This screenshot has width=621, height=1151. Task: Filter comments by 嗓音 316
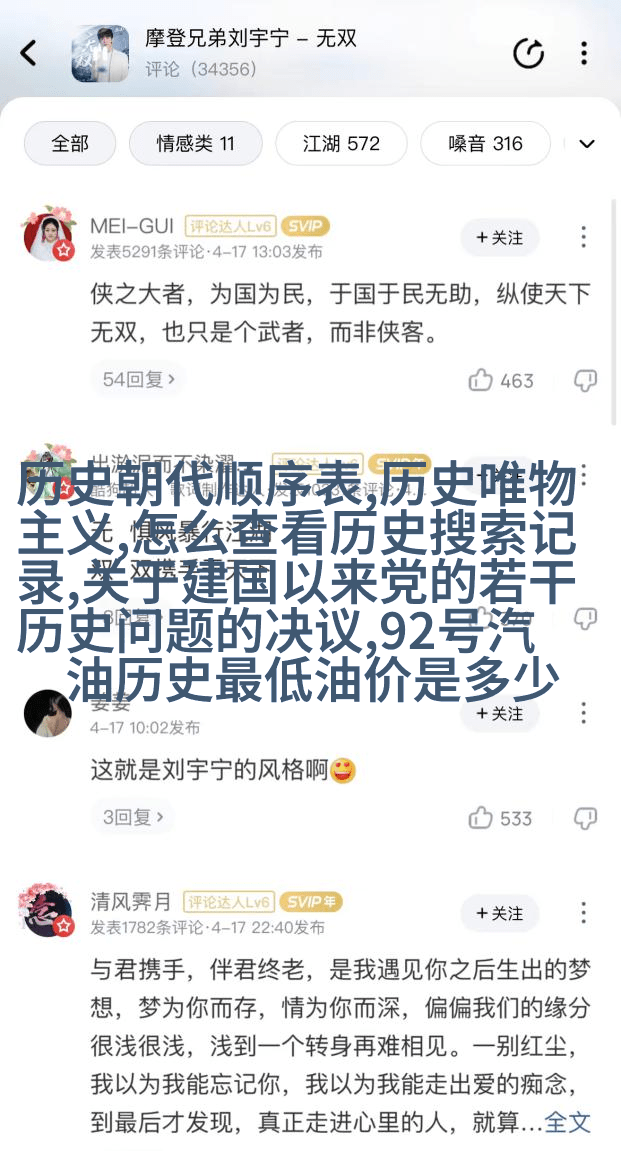point(485,143)
